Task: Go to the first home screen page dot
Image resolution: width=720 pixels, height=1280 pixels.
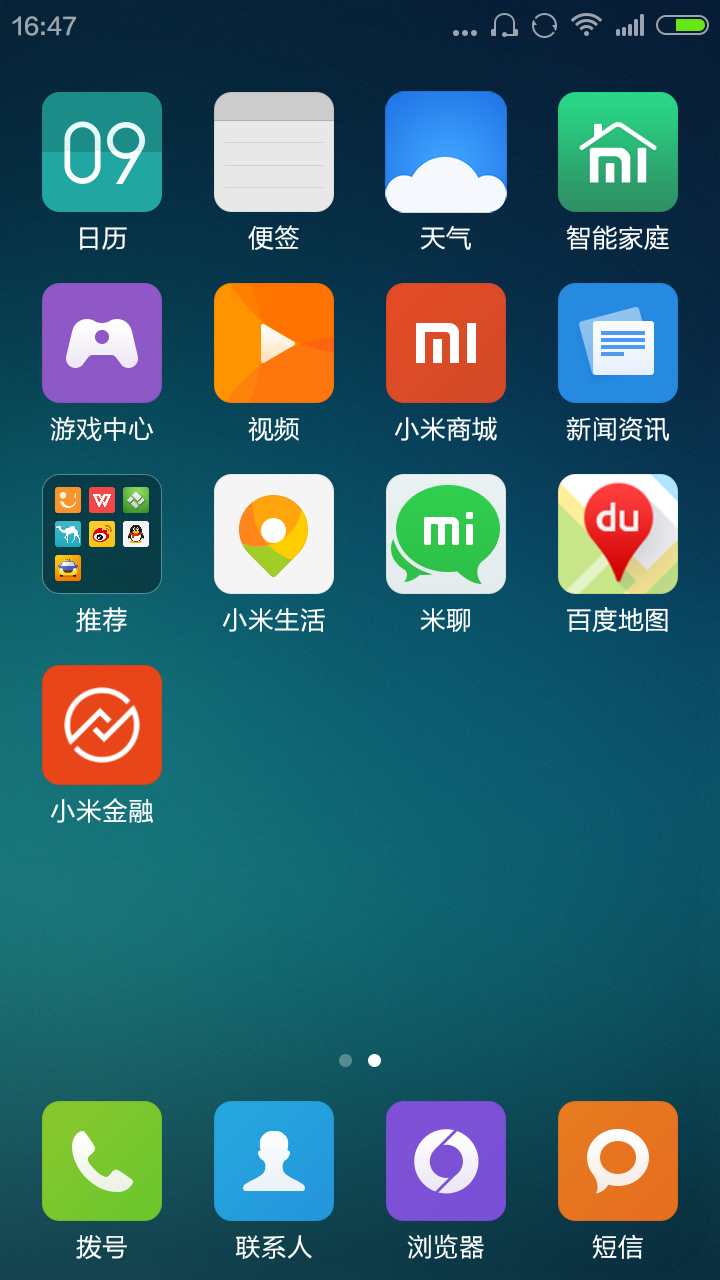Action: [346, 1060]
